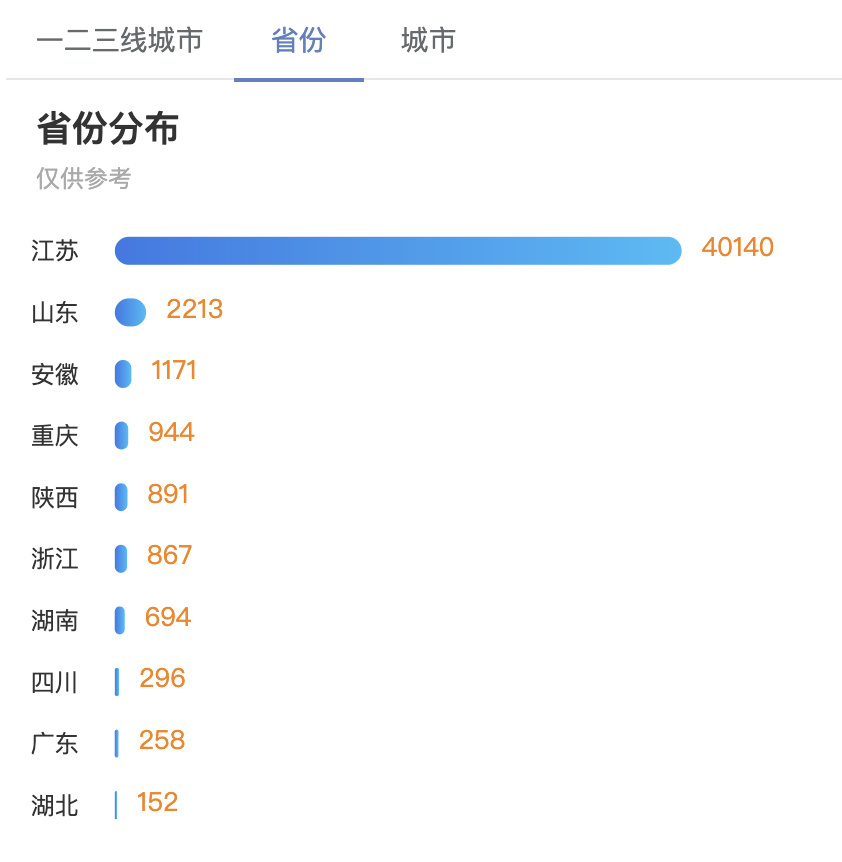The height and width of the screenshot is (862, 842).
Task: Open the 城市 tab
Action: [x=428, y=41]
